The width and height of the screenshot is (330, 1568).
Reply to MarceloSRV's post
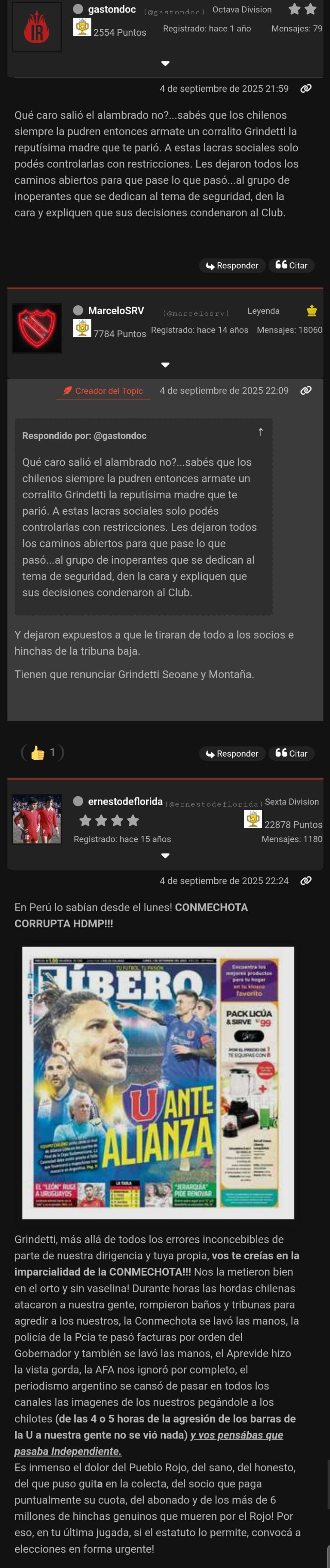[232, 754]
